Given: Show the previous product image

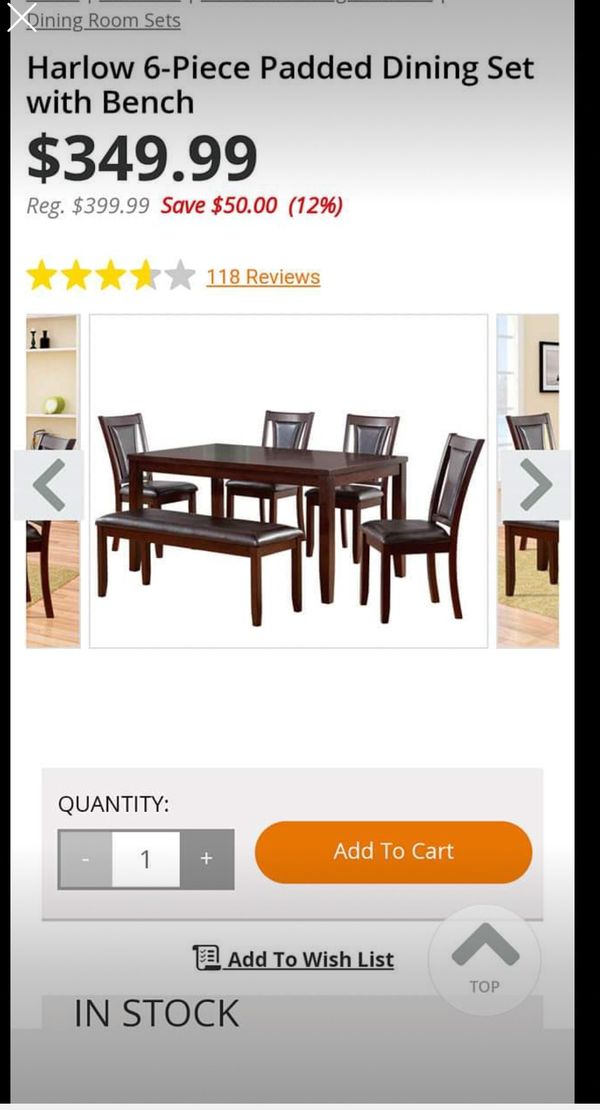Looking at the screenshot, I should click(x=48, y=485).
